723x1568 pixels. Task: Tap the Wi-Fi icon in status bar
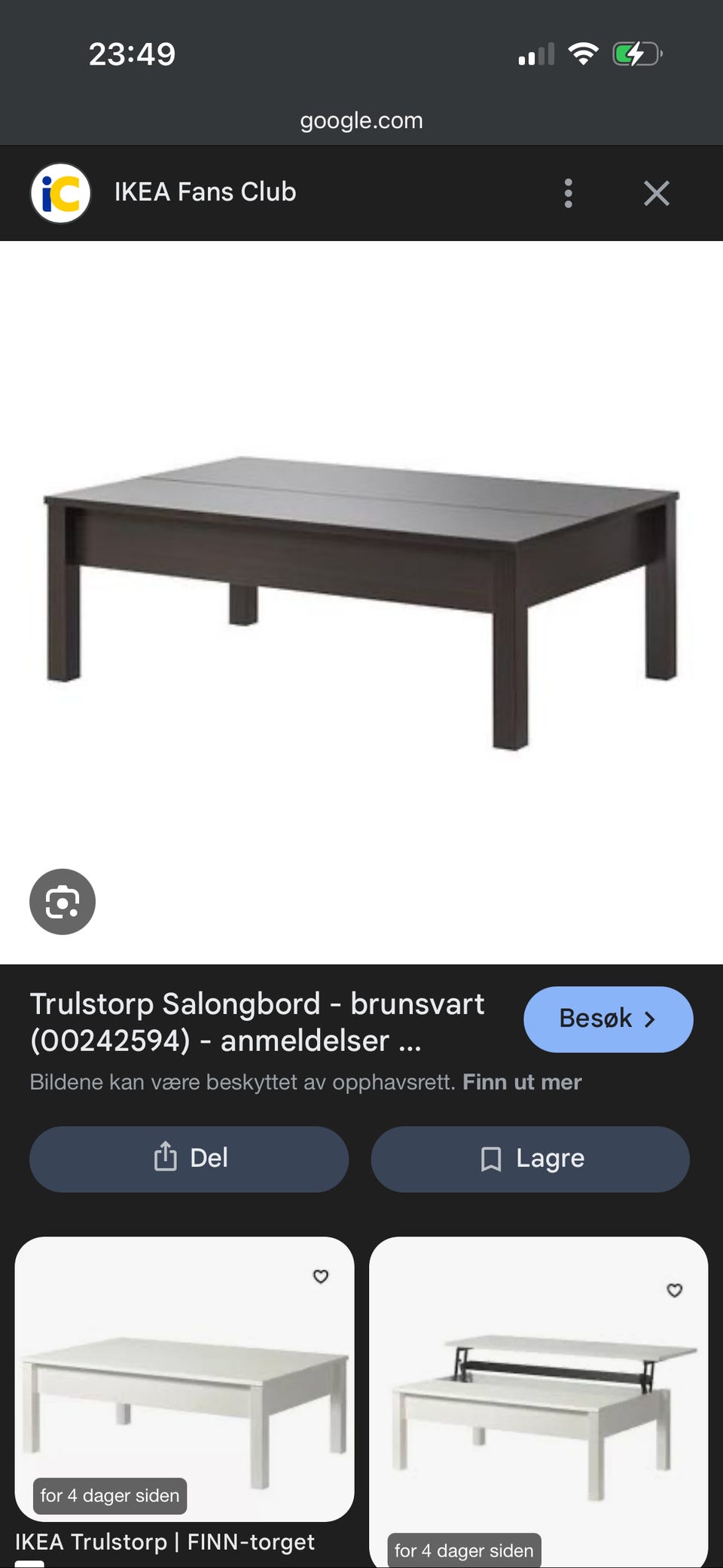[x=583, y=52]
